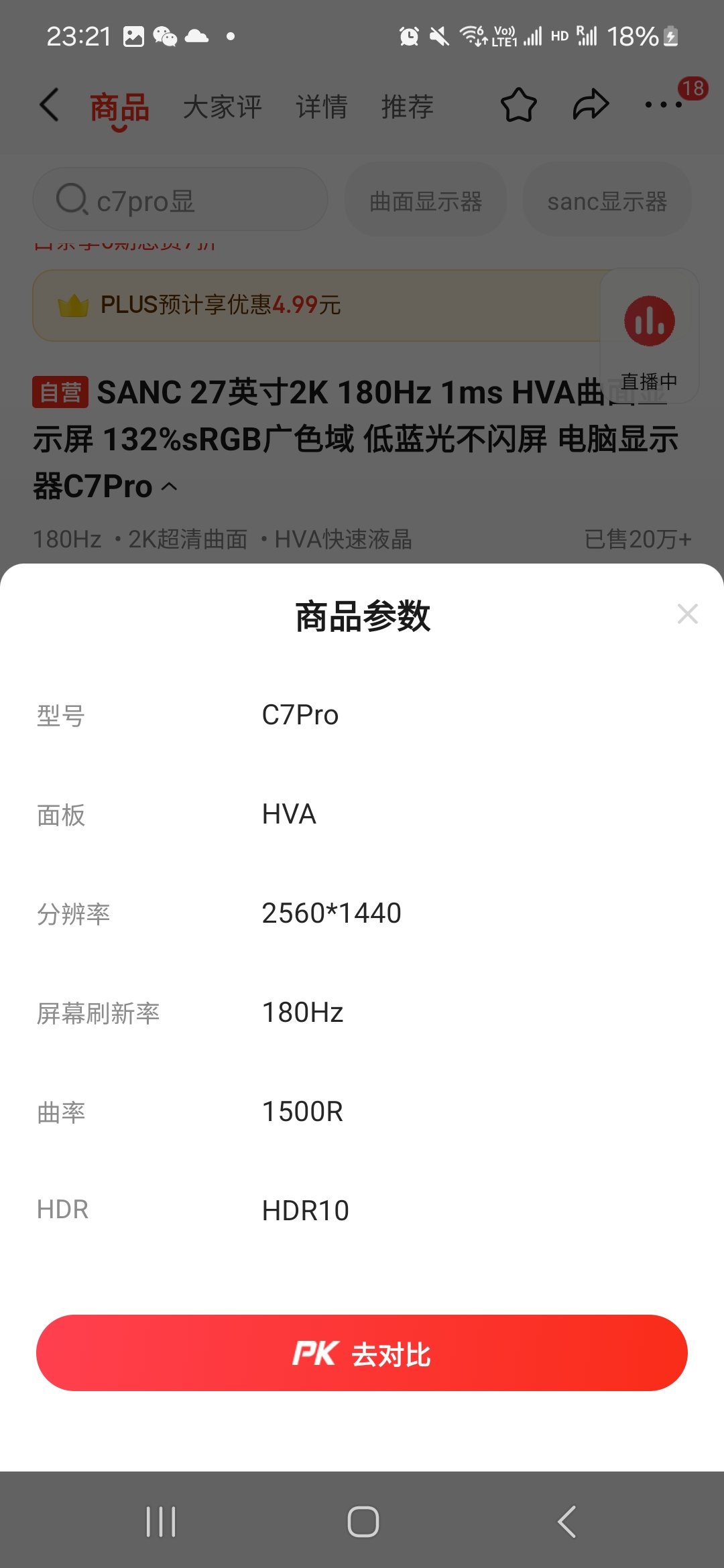Screen dimensions: 724x1568
Task: Tap the system home button
Action: pos(363,1521)
